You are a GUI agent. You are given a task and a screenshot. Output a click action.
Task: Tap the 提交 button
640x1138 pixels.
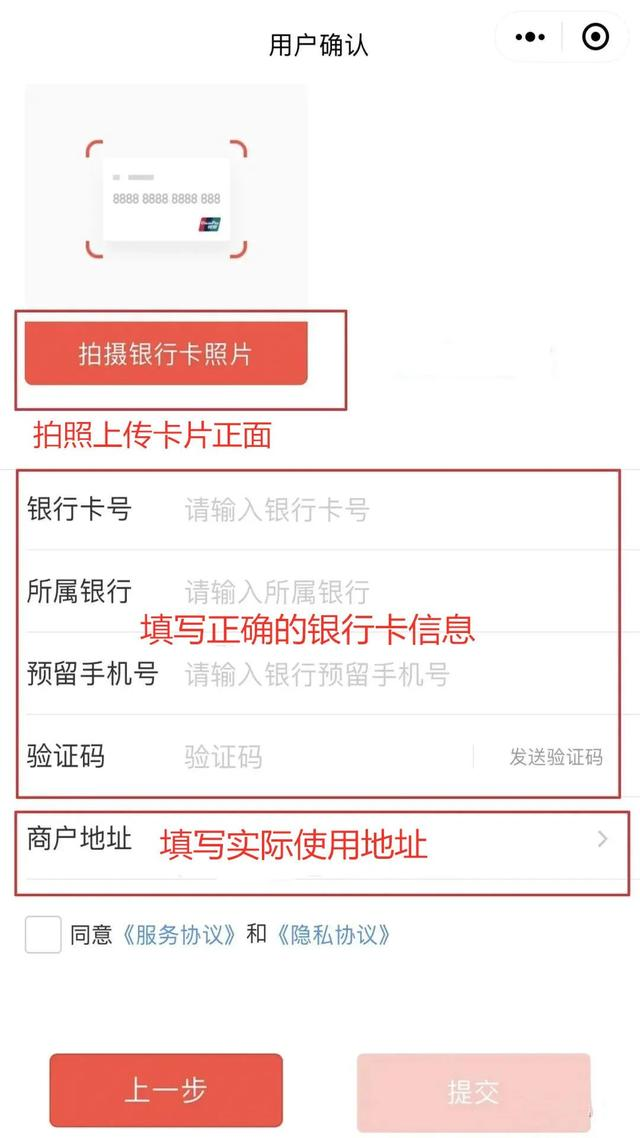coord(473,1091)
